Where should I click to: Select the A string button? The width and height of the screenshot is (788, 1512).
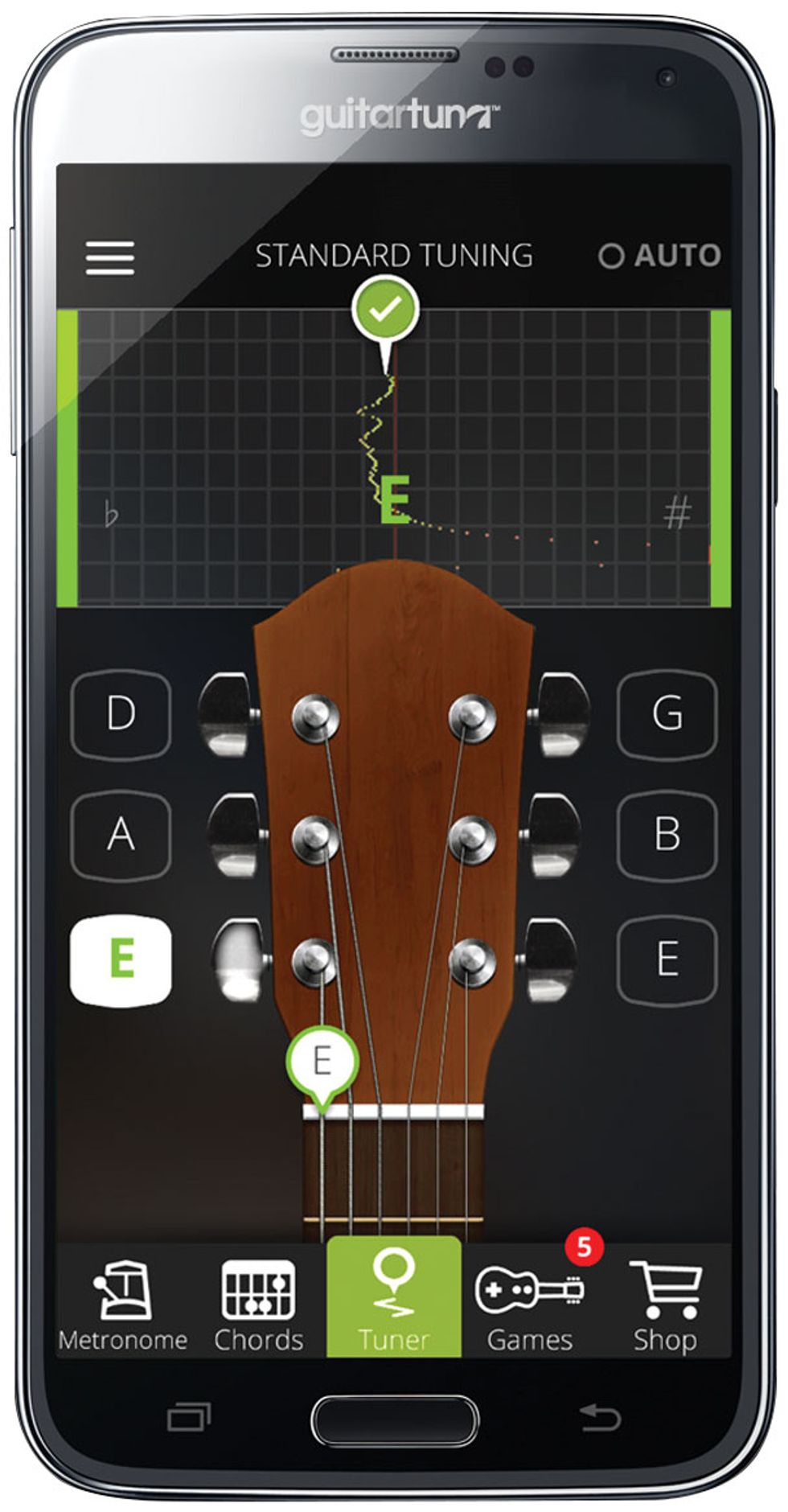tap(121, 835)
